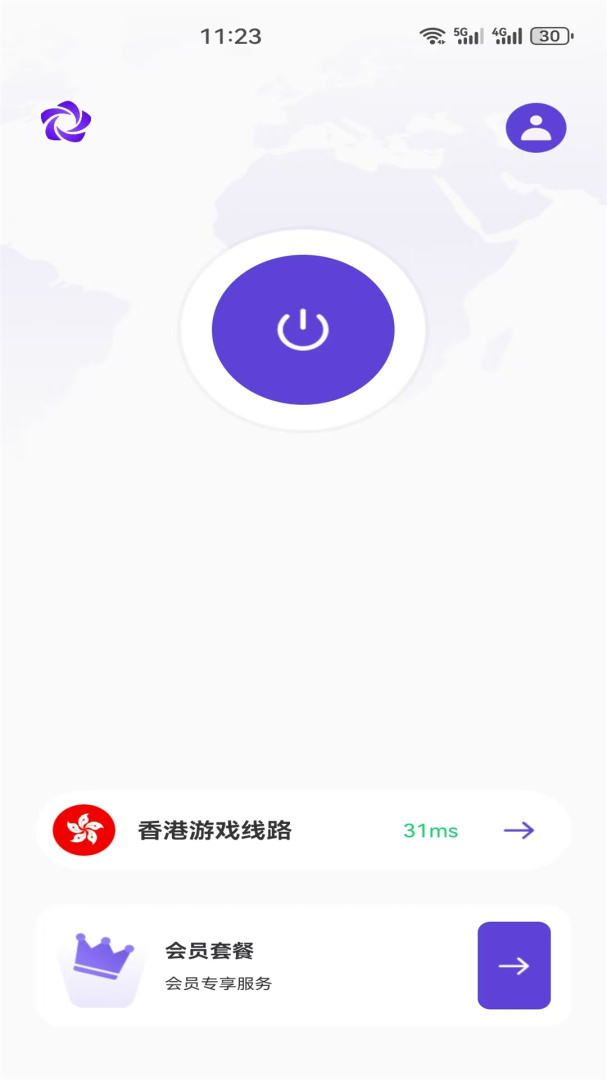Image resolution: width=607 pixels, height=1080 pixels.
Task: Open the 会员套餐 membership plans arrow
Action: click(514, 965)
